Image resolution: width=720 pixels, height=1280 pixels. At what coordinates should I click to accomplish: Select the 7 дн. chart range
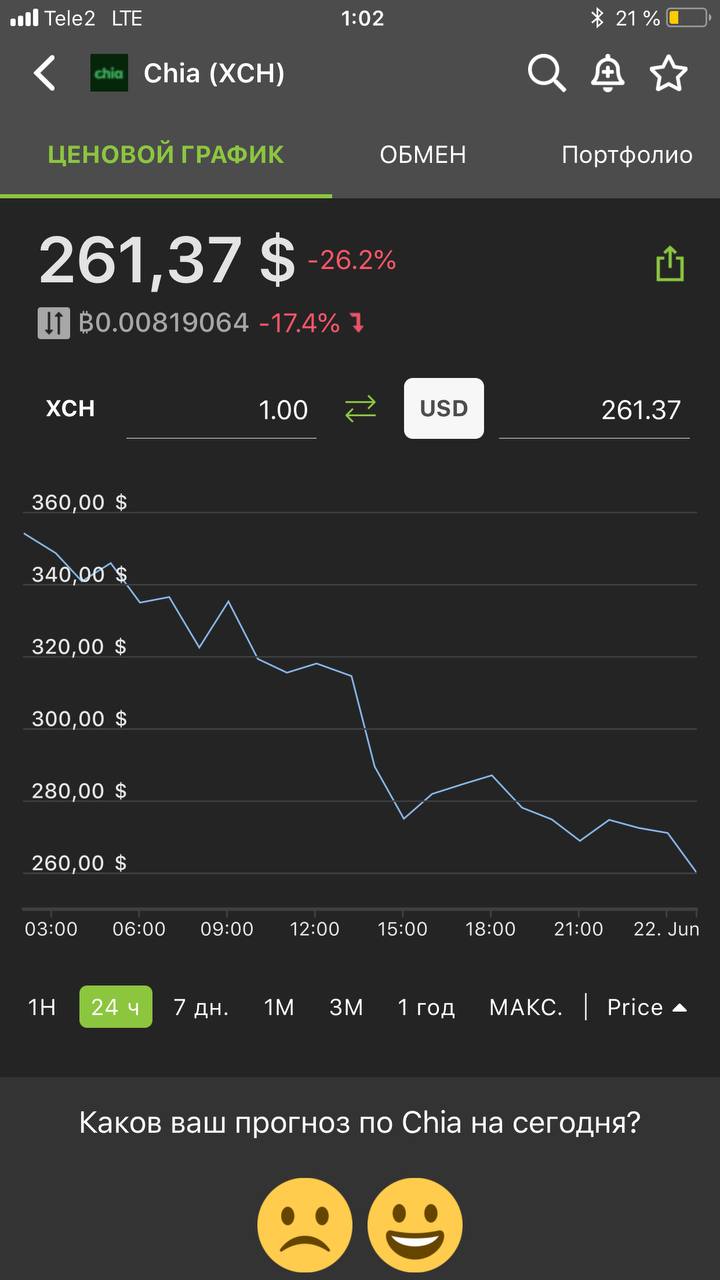click(x=201, y=1007)
